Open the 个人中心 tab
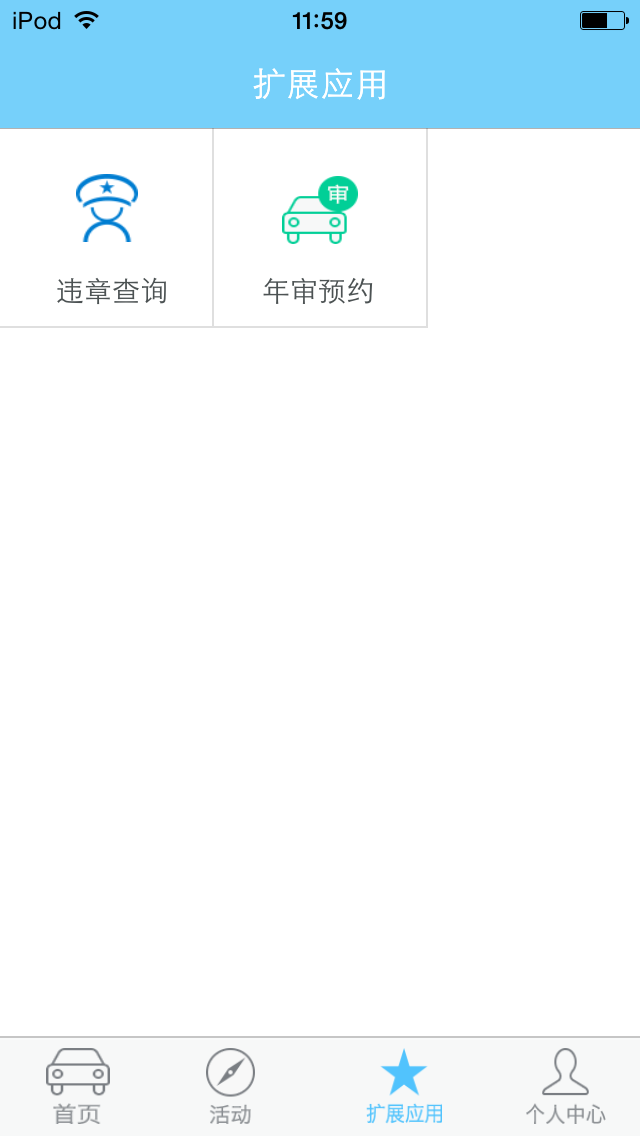 point(565,1086)
